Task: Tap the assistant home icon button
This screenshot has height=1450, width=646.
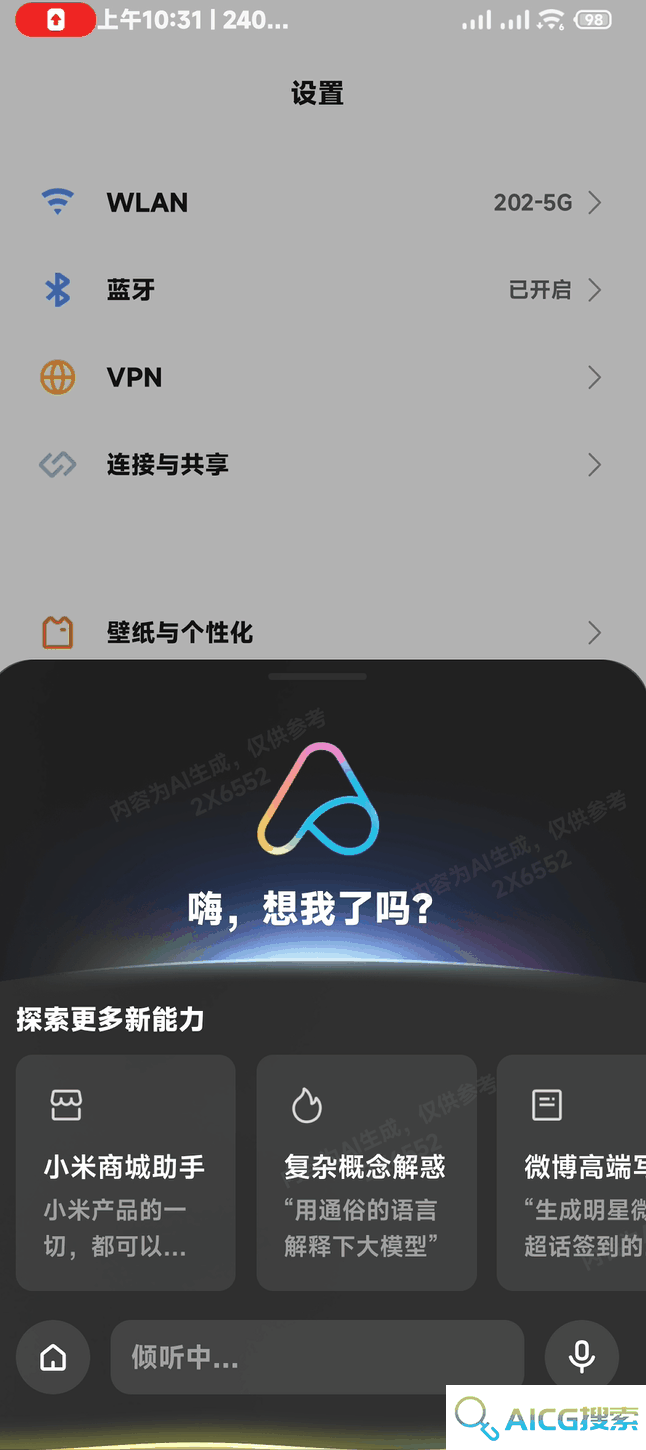Action: click(x=53, y=1357)
